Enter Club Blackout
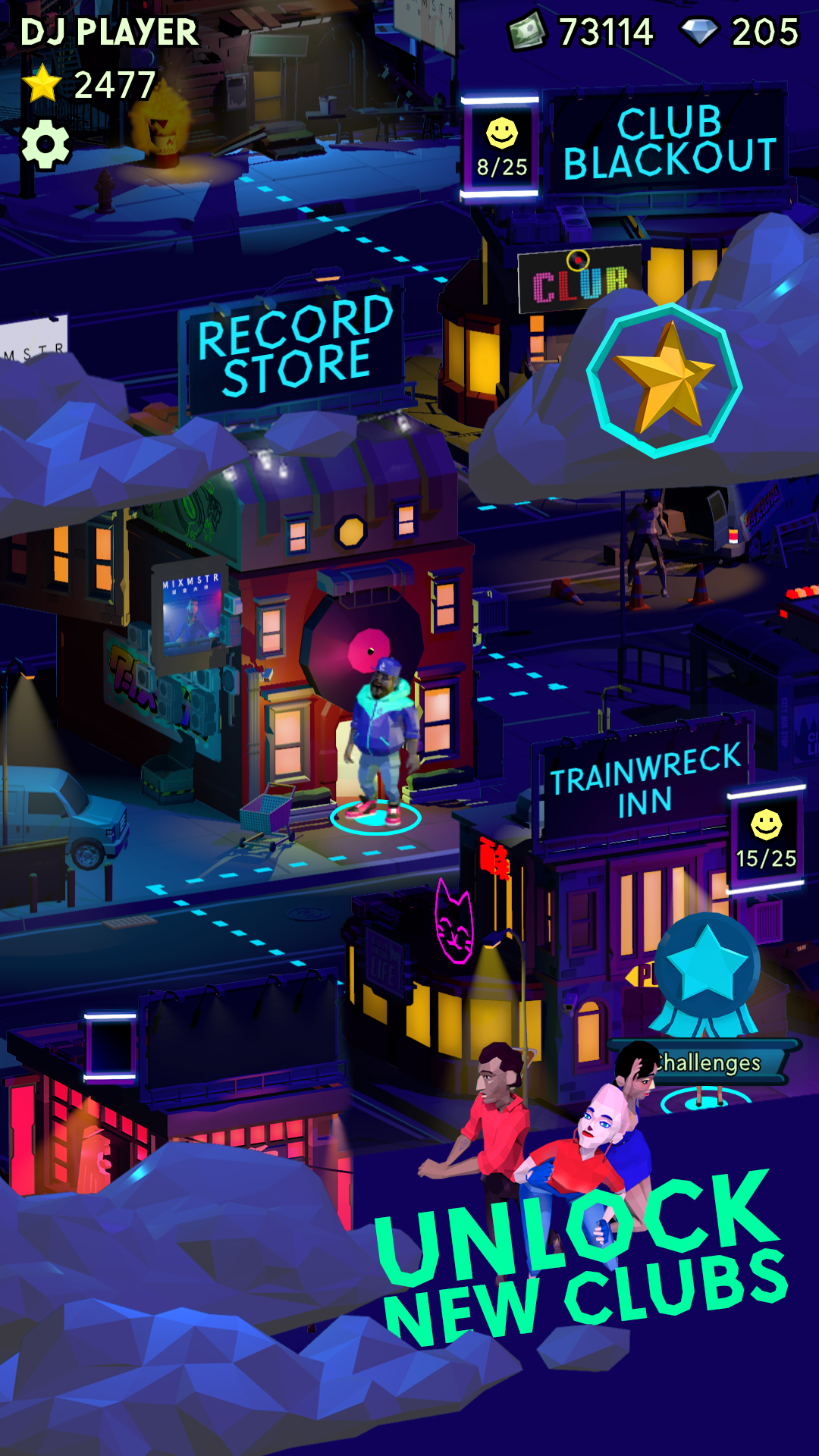The image size is (819, 1456). point(668,143)
